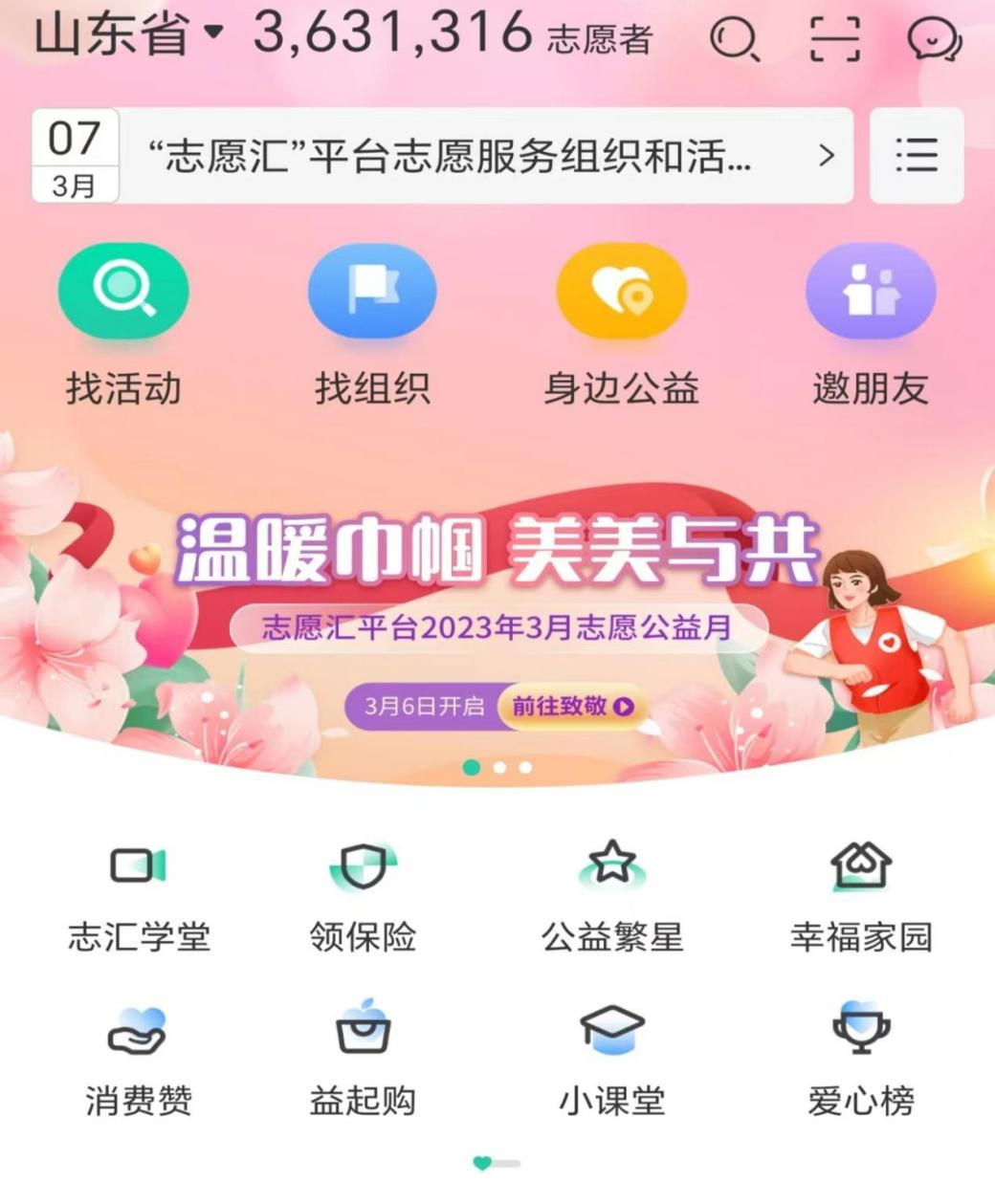Tap the search magnifier icon
This screenshot has height=1204, width=995.
[x=735, y=38]
